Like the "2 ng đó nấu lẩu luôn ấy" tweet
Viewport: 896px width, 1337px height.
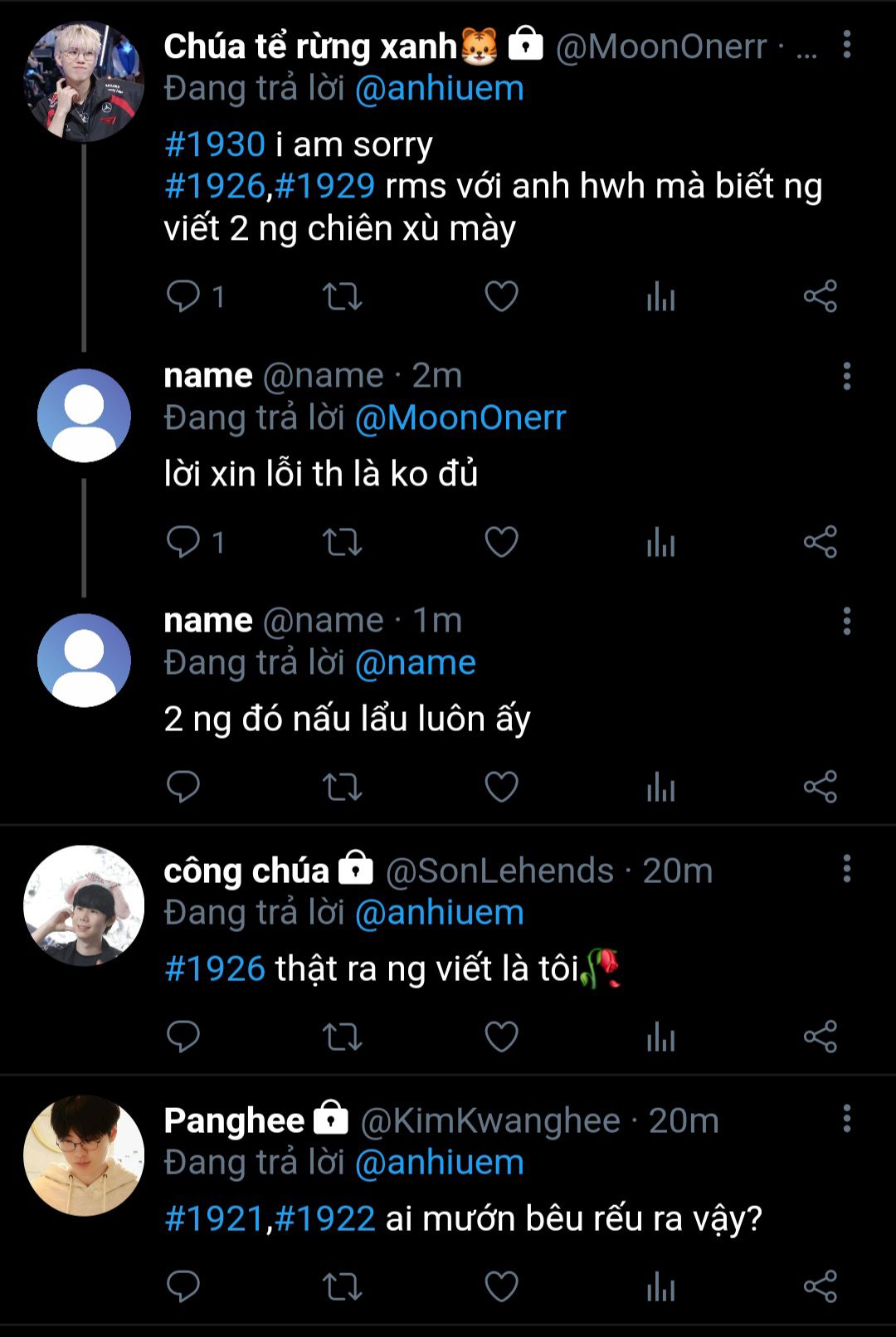[501, 787]
